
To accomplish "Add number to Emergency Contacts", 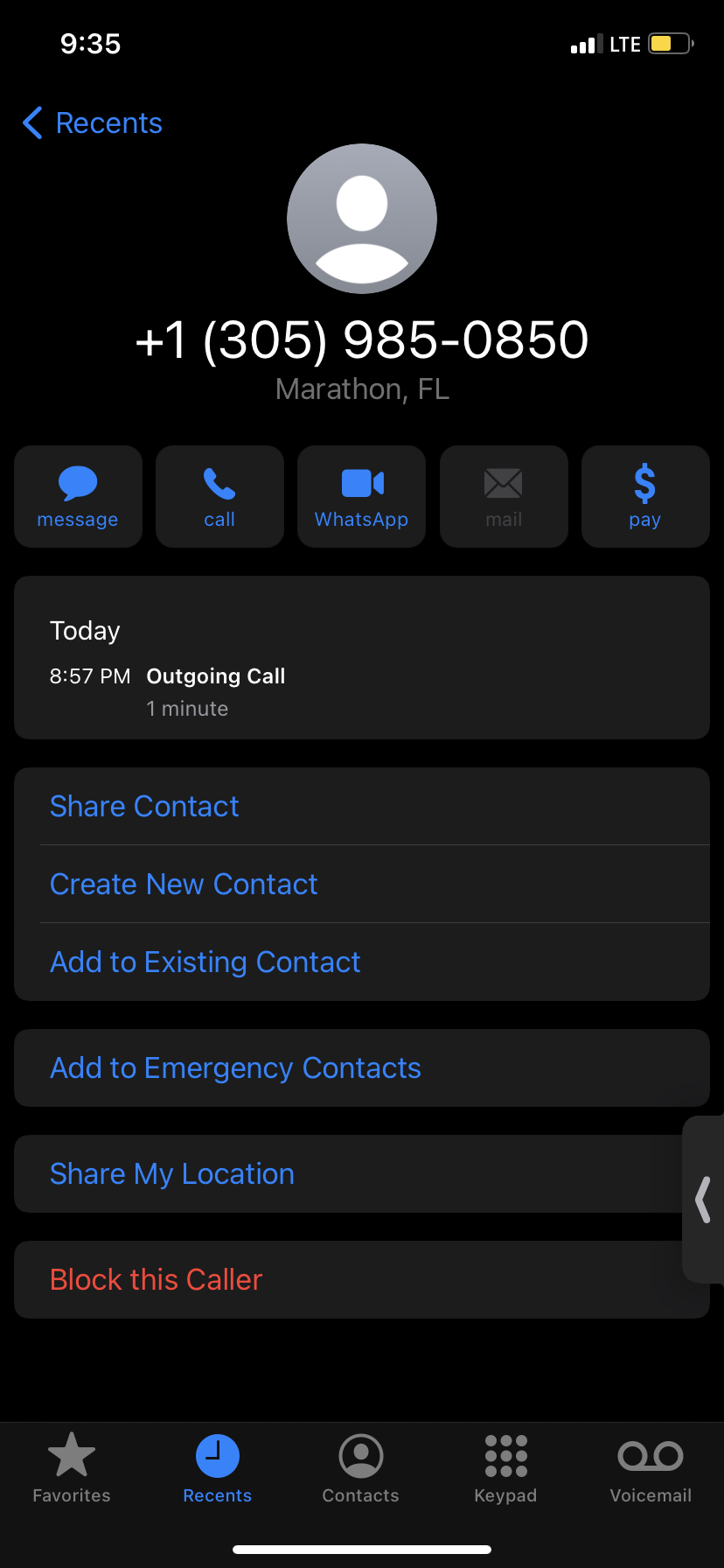I will [x=235, y=1067].
